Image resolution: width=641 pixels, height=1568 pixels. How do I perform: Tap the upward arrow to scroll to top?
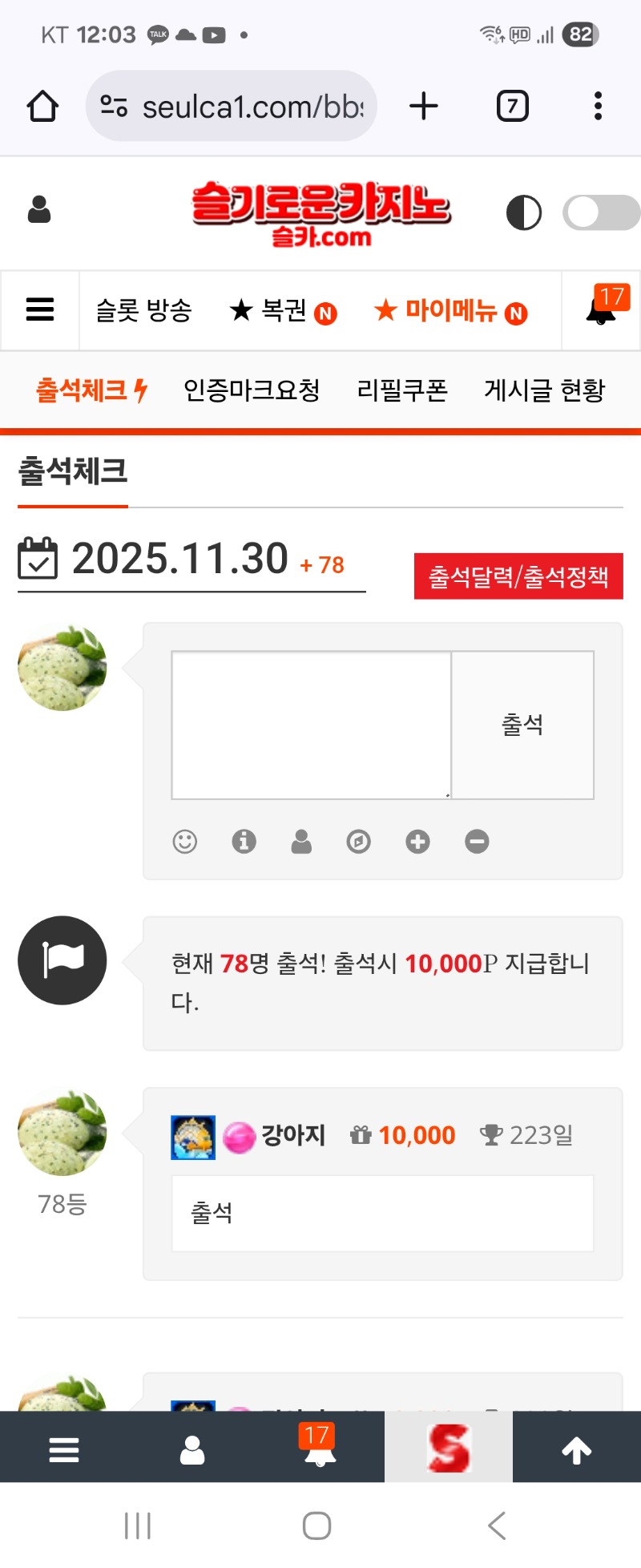coord(576,1447)
